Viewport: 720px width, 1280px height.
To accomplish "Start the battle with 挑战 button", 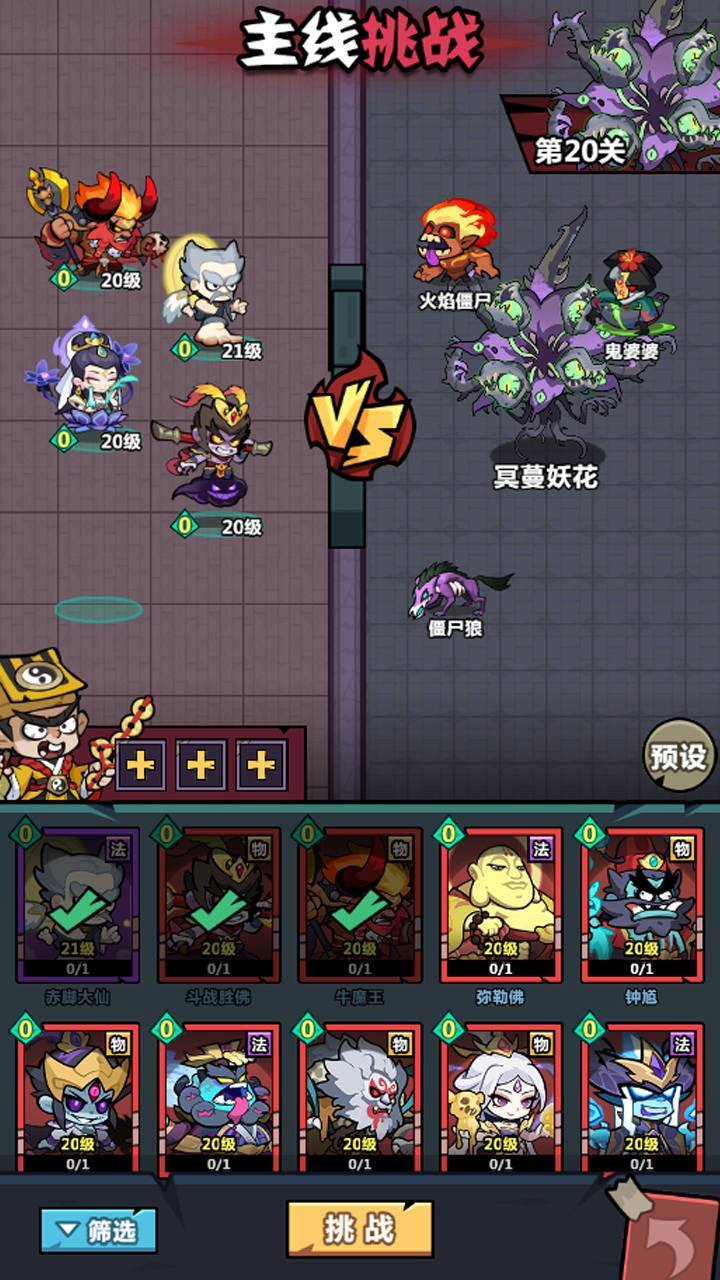I will click(359, 1229).
